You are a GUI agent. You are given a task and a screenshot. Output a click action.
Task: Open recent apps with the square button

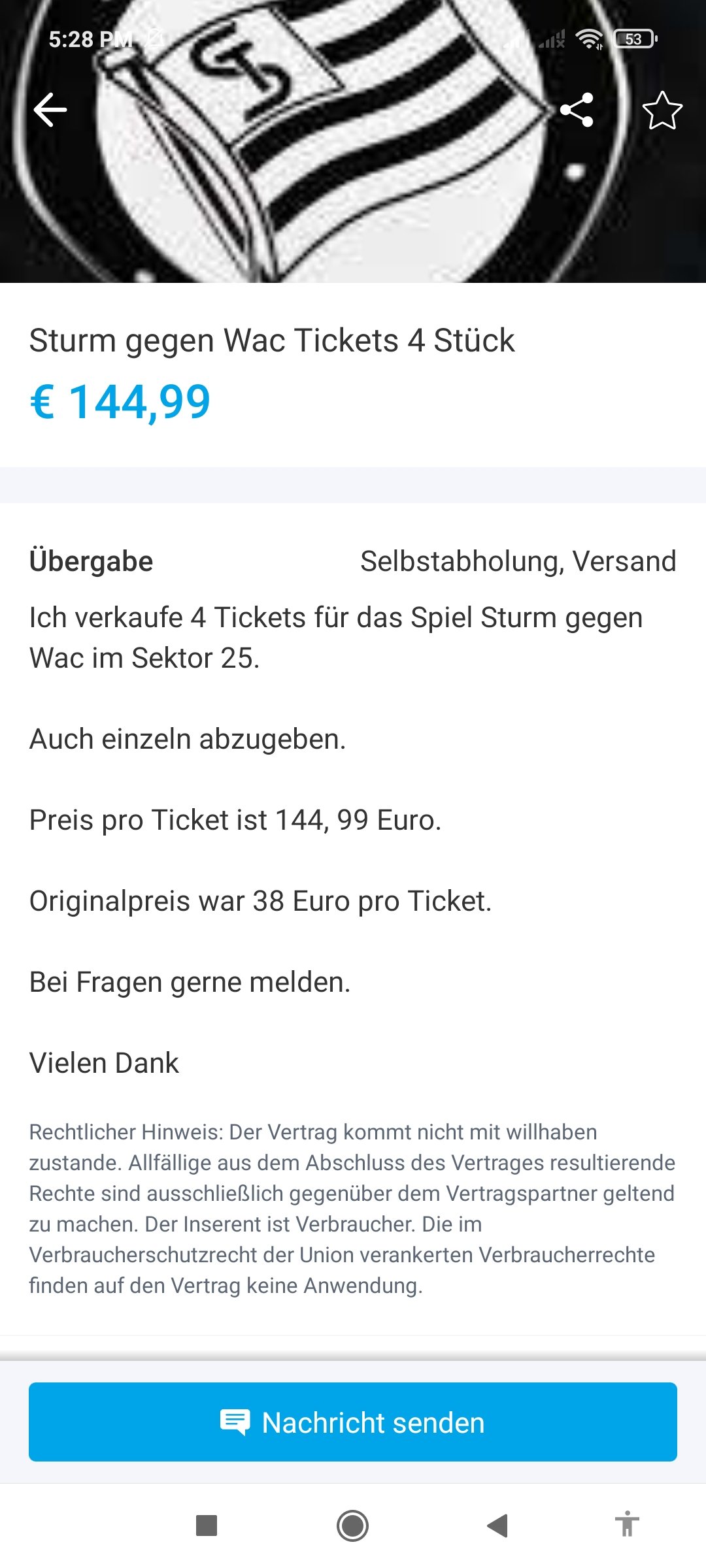pyautogui.click(x=207, y=1526)
